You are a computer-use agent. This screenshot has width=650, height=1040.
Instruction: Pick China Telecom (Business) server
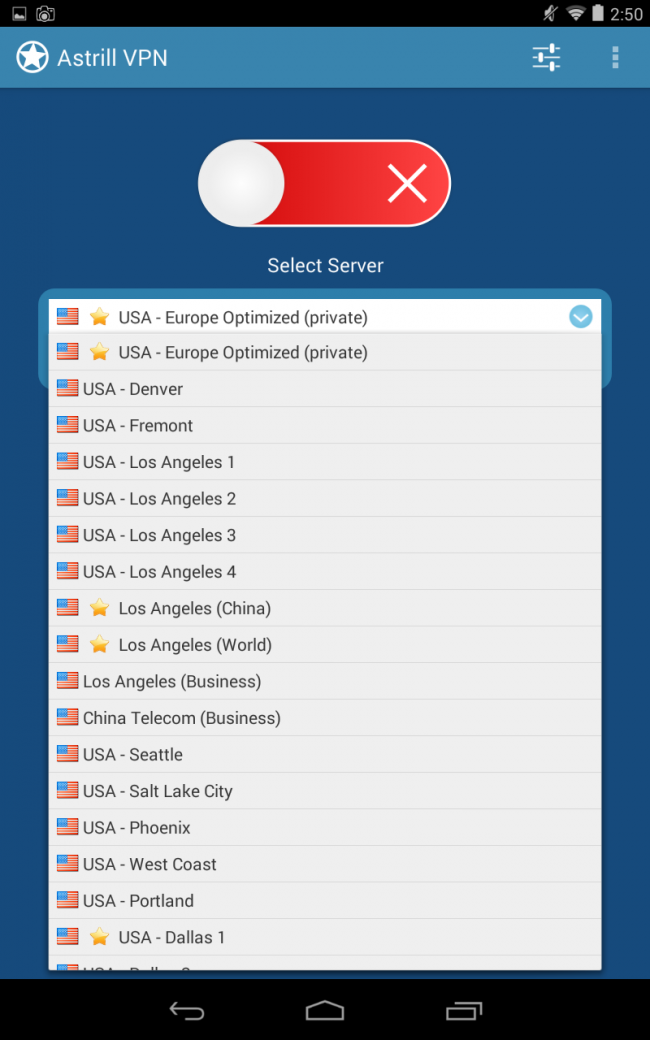(324, 718)
